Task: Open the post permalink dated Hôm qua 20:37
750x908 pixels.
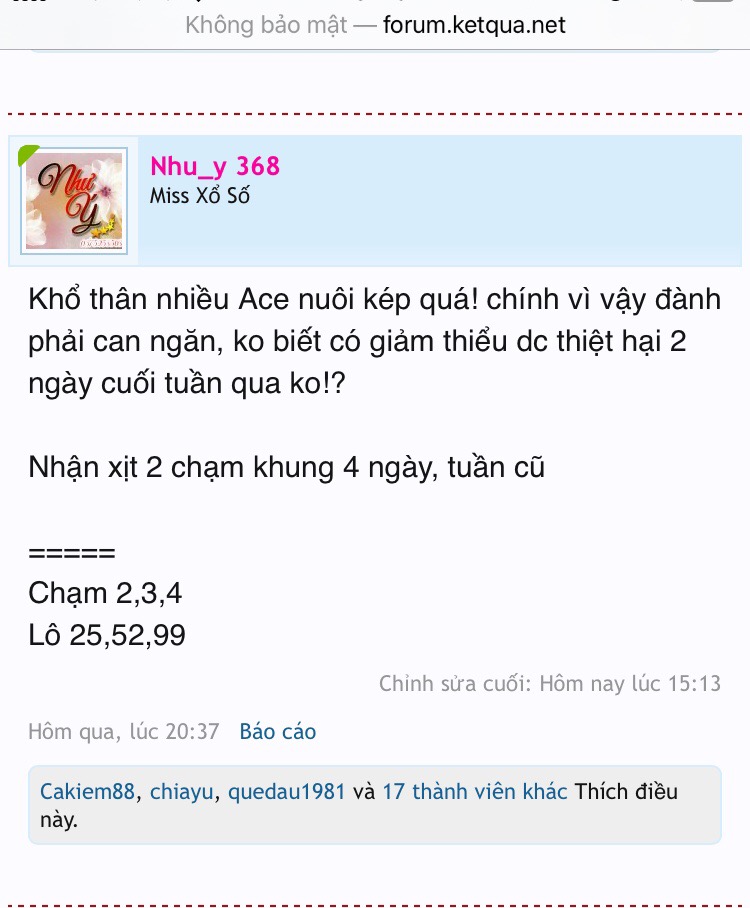Action: click(124, 732)
